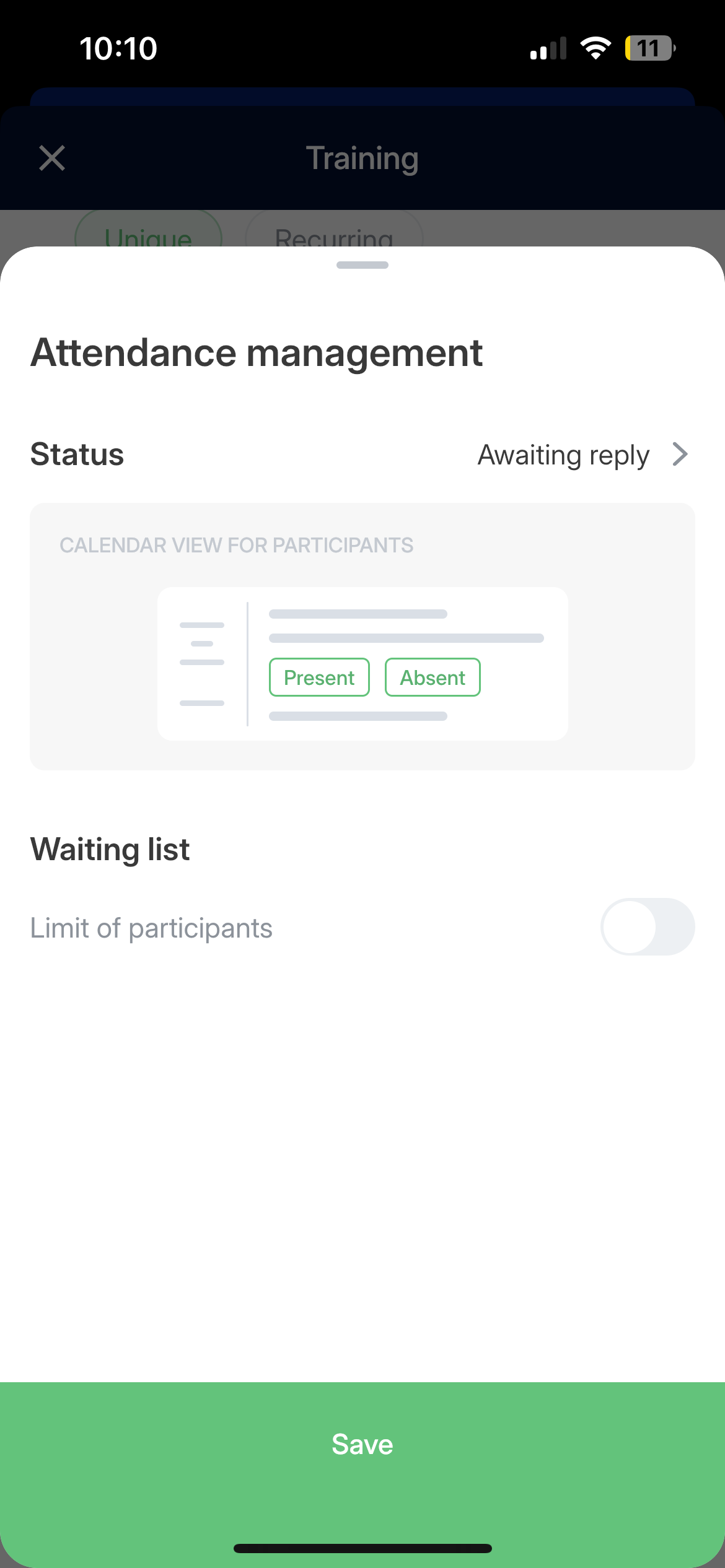The image size is (725, 1568).
Task: Tap the Training title in the header
Action: (362, 158)
